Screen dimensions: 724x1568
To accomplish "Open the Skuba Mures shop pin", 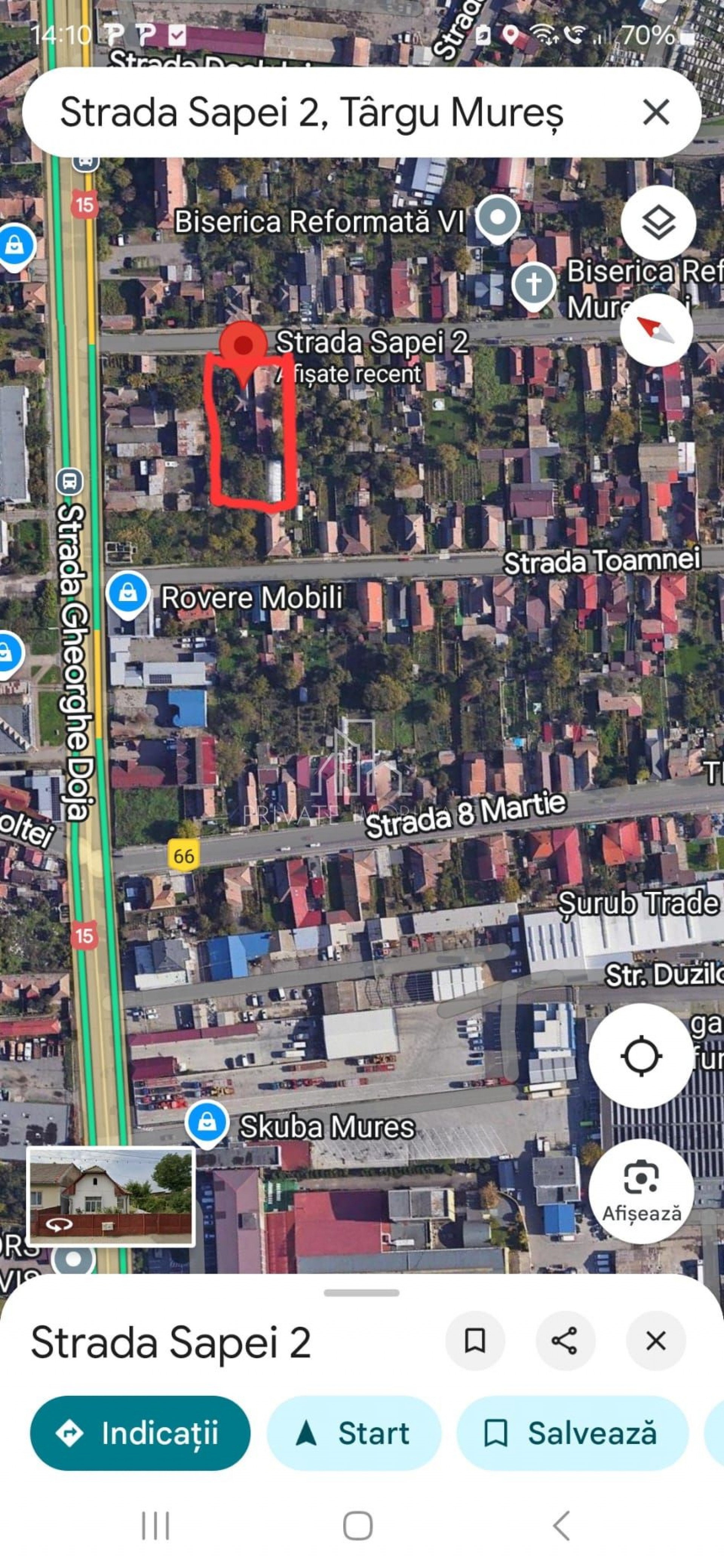I will 207,1124.
